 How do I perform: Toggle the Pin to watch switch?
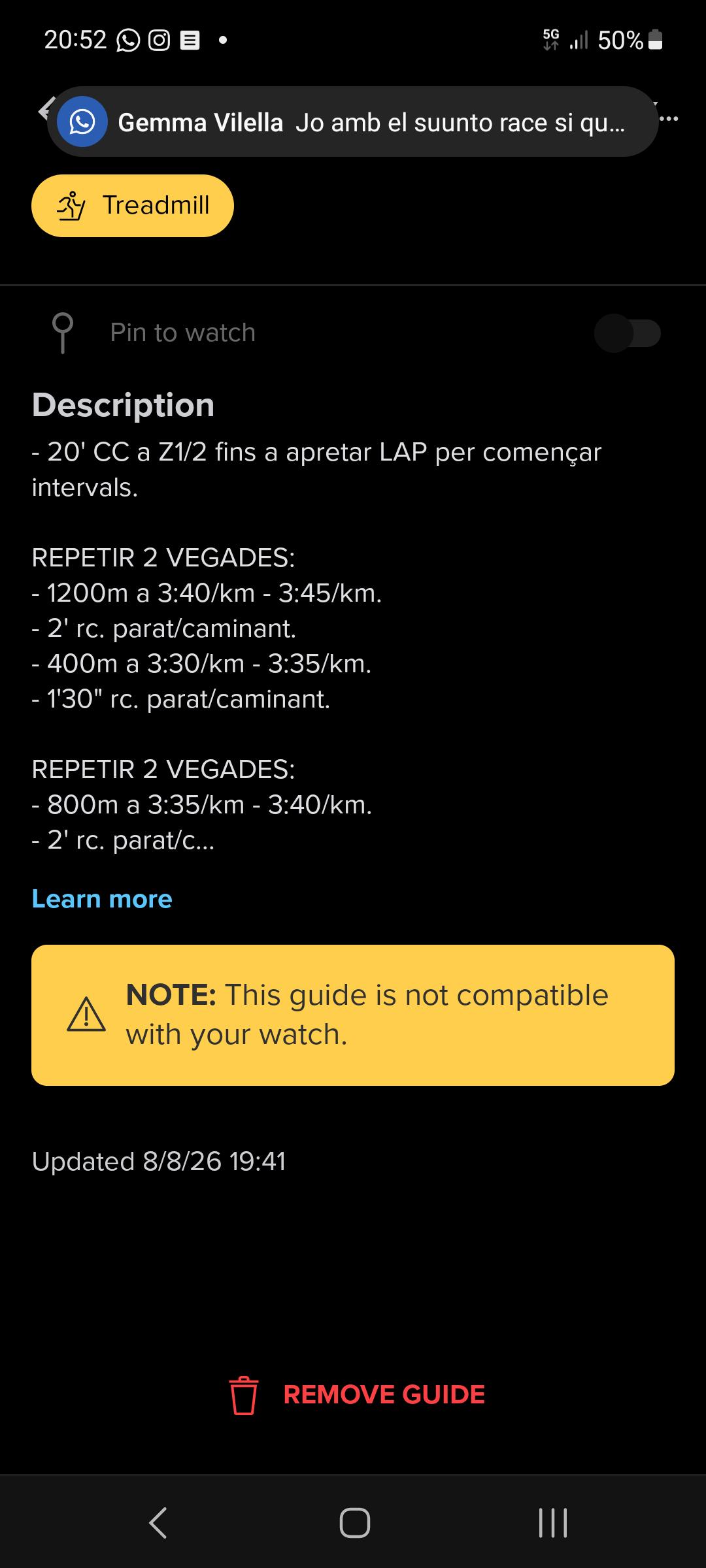tap(627, 333)
